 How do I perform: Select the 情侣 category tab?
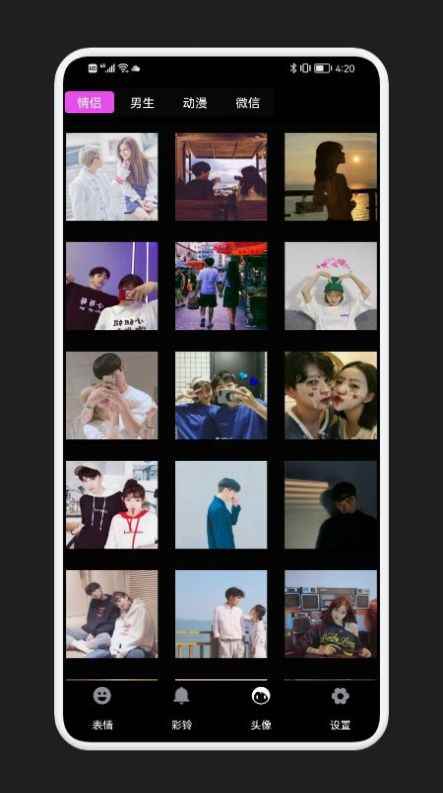pyautogui.click(x=90, y=103)
